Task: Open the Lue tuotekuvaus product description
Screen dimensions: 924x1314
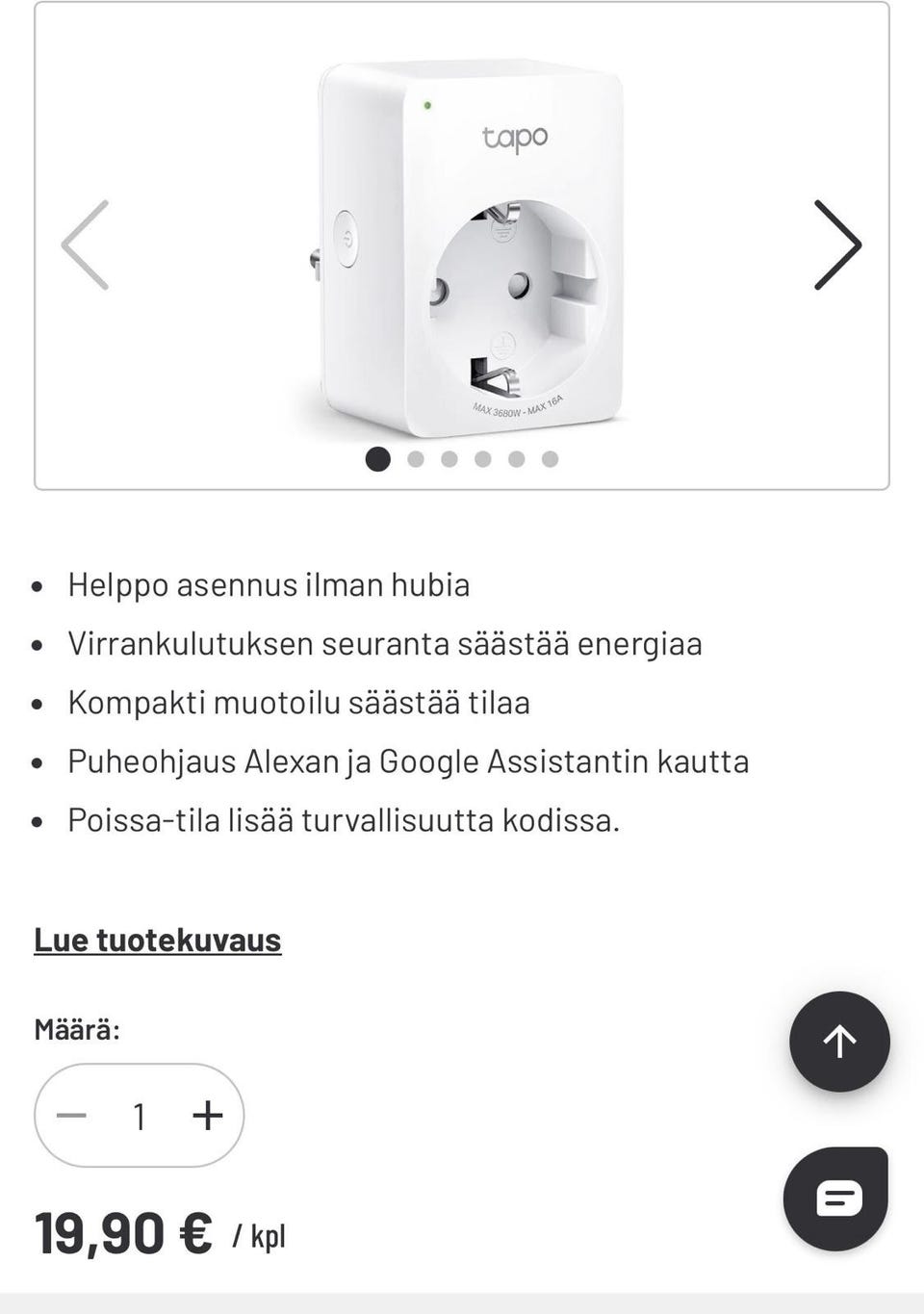Action: tap(156, 940)
